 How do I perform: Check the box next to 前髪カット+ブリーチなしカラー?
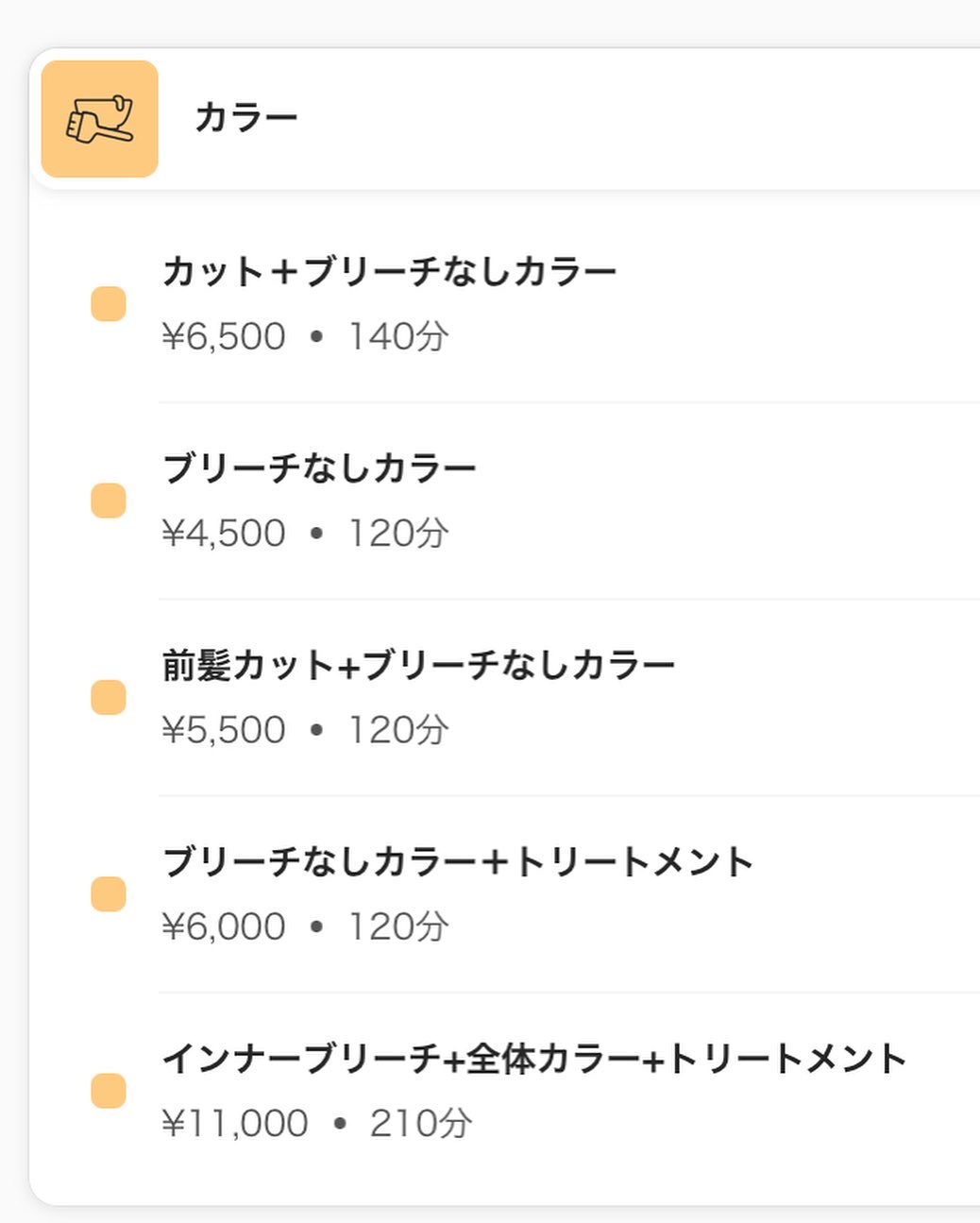109,696
